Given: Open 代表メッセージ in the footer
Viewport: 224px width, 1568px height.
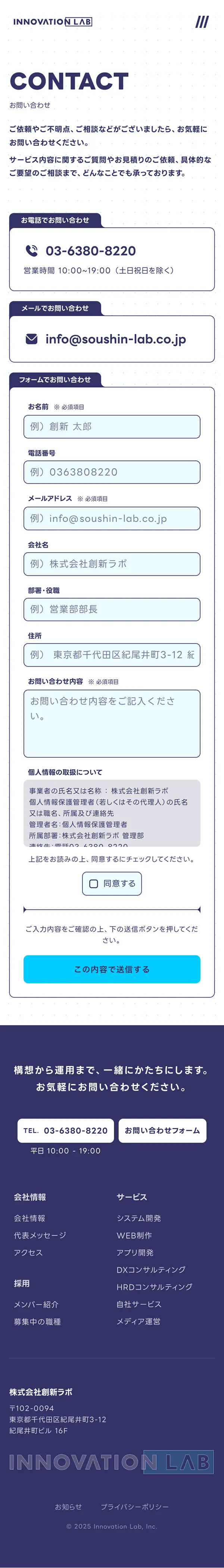Looking at the screenshot, I should point(40,1235).
